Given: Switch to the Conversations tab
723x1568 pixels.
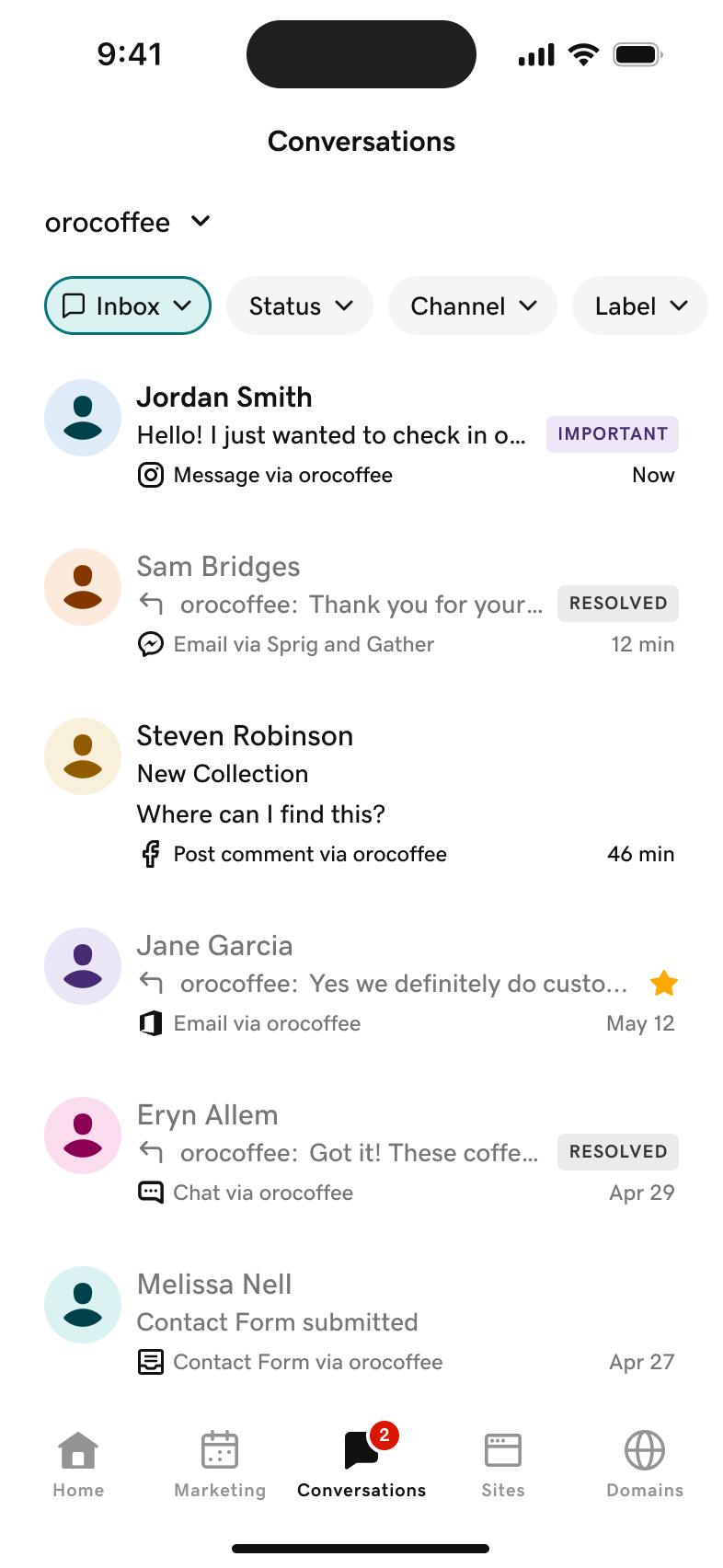Looking at the screenshot, I should (361, 1463).
